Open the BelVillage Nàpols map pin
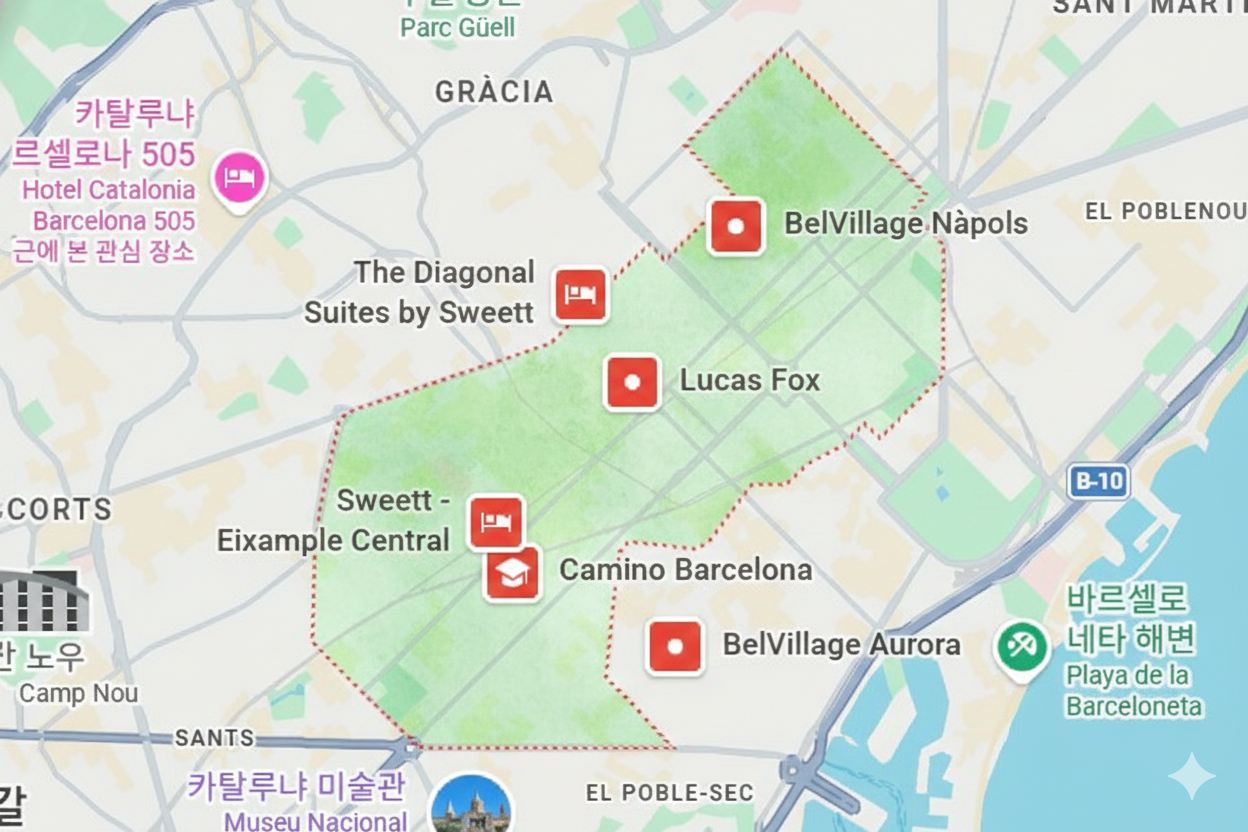 coord(736,227)
